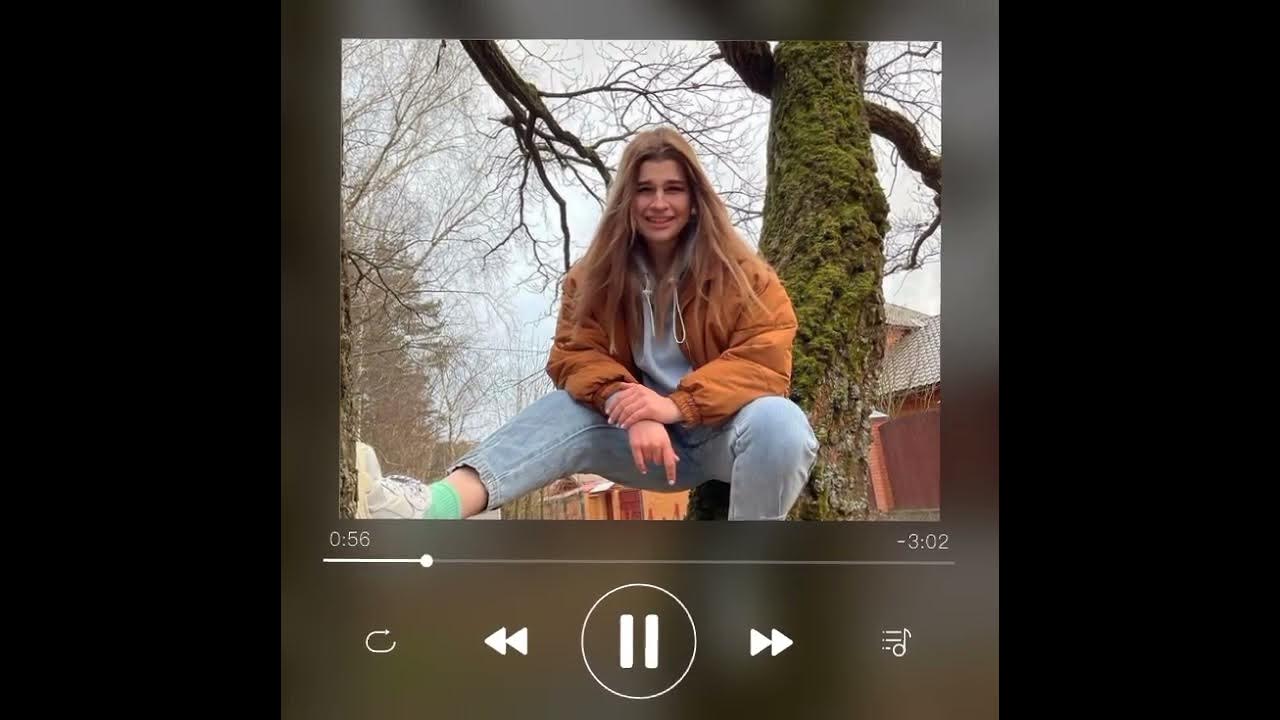
Task: Toggle the repeat mode
Action: click(x=381, y=641)
